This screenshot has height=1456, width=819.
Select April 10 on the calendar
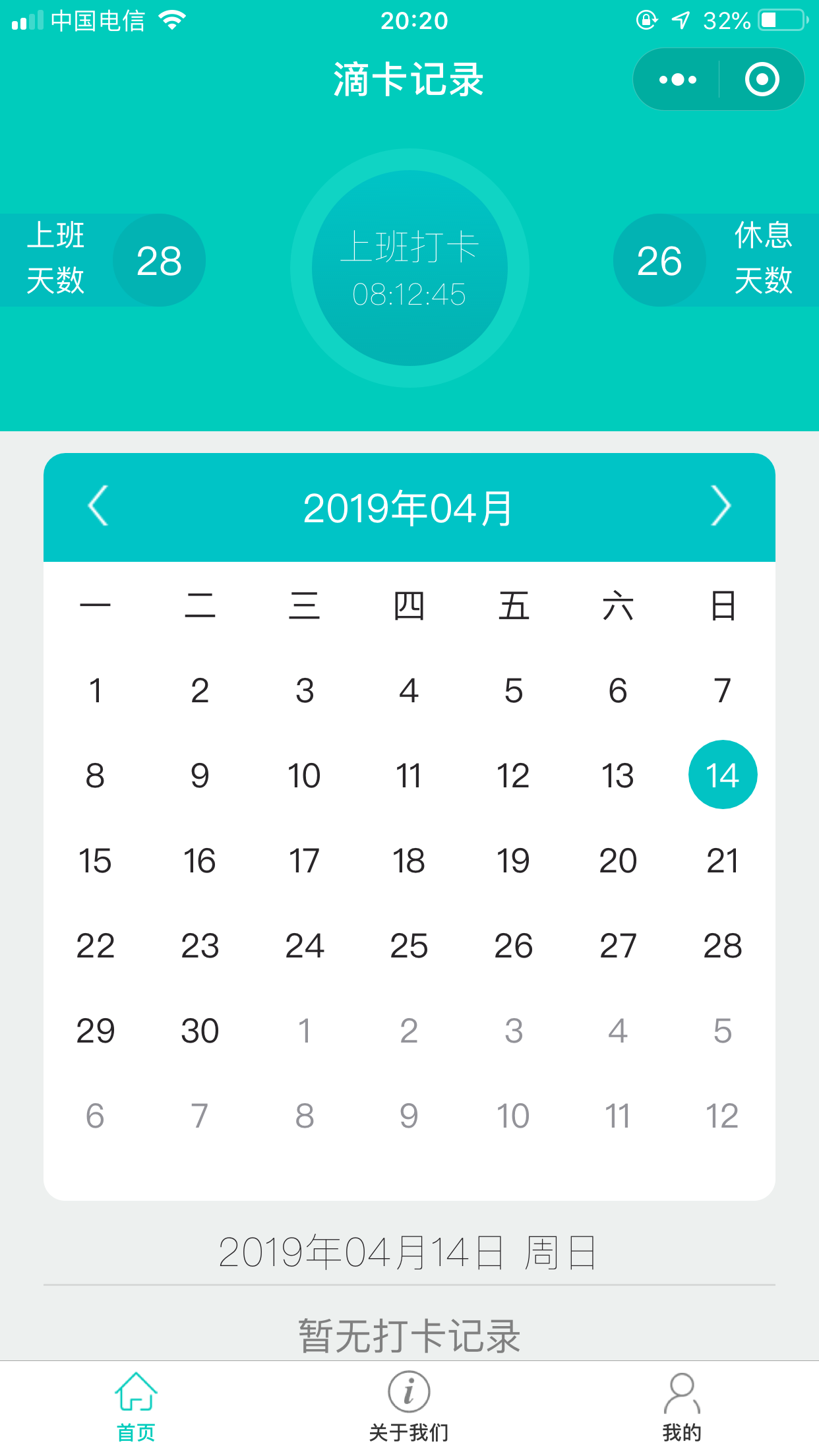304,775
